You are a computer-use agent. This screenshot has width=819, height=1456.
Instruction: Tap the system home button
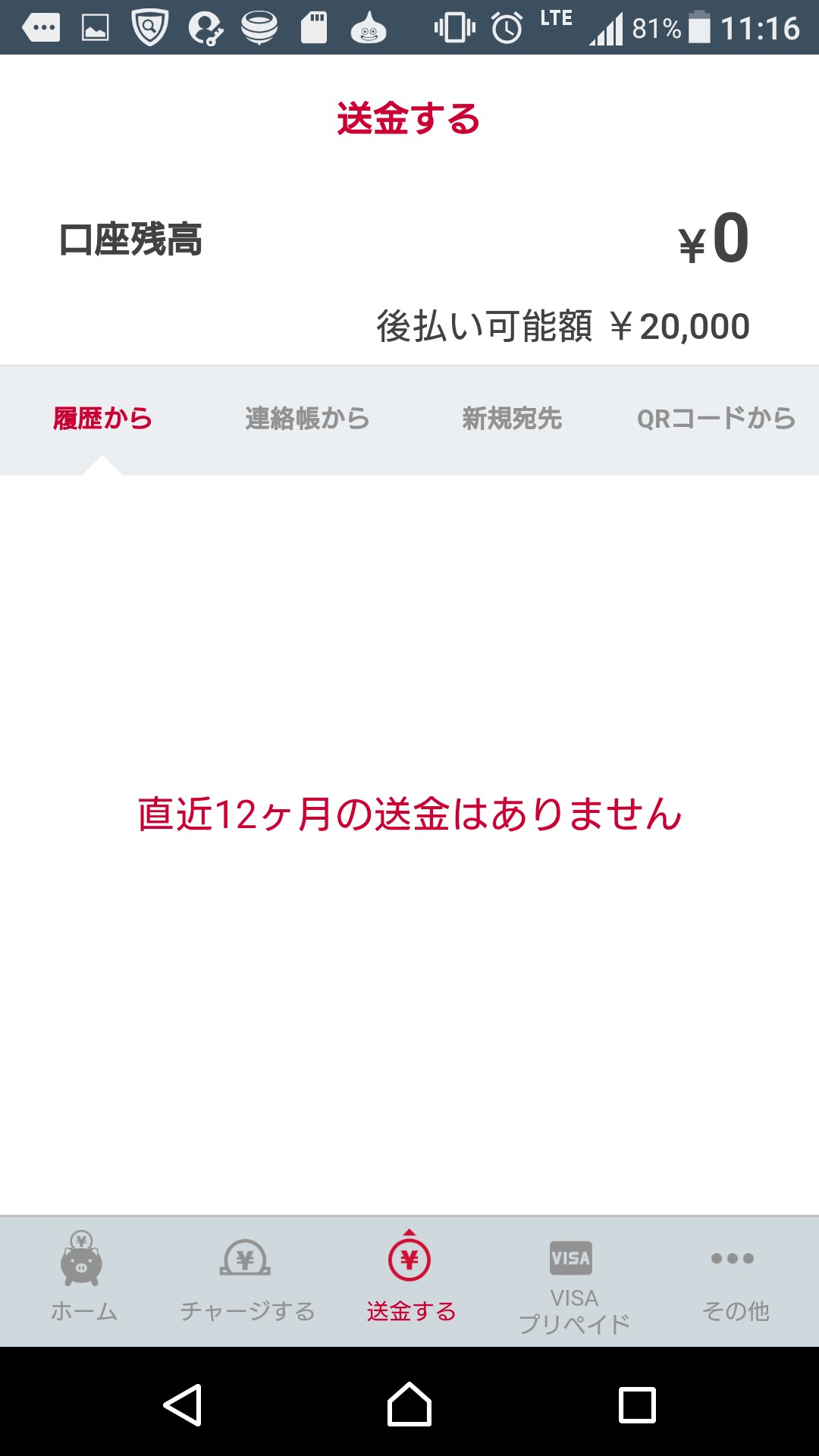coord(409,1404)
